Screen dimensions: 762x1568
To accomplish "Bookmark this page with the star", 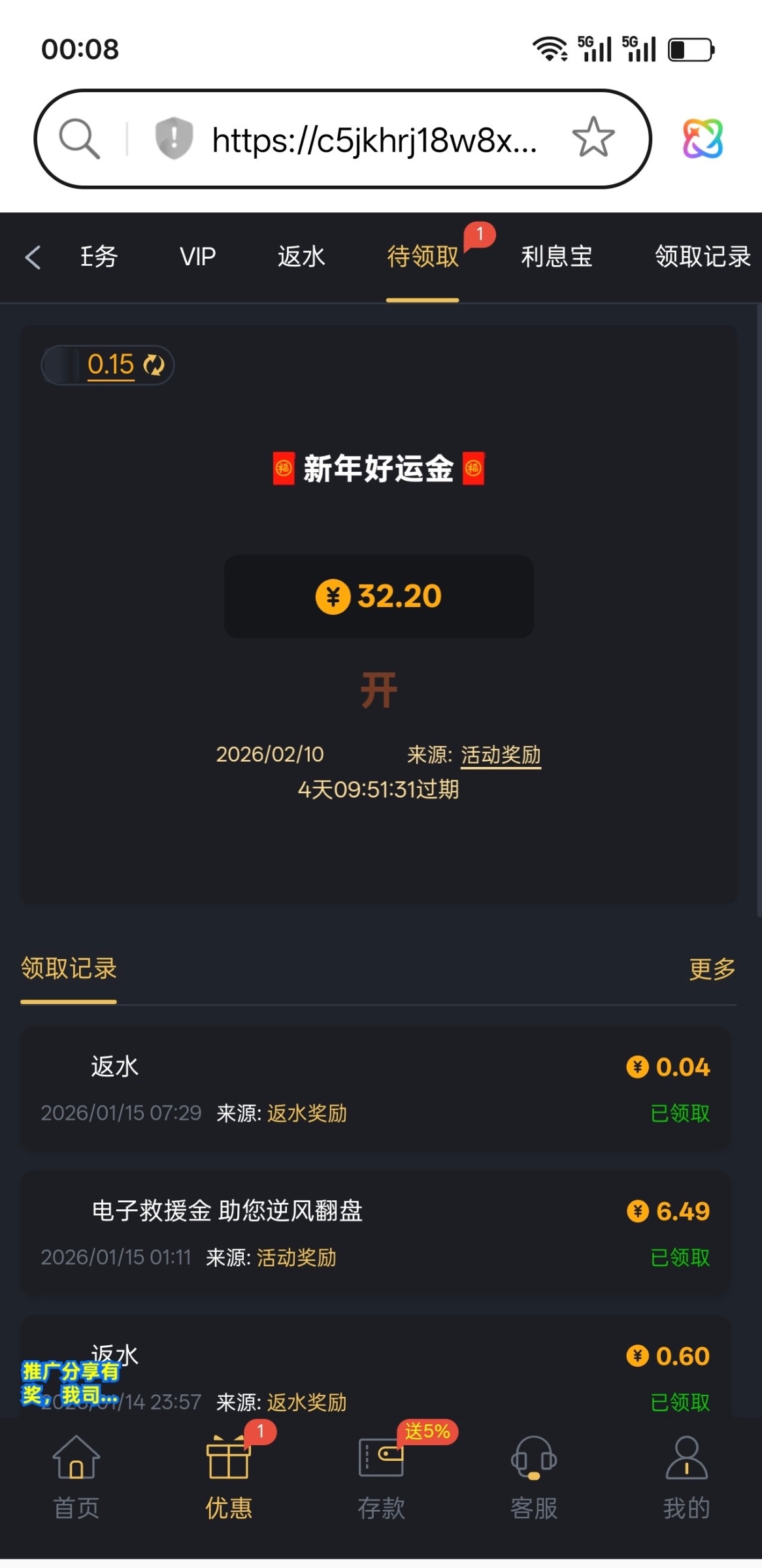I will pyautogui.click(x=593, y=138).
